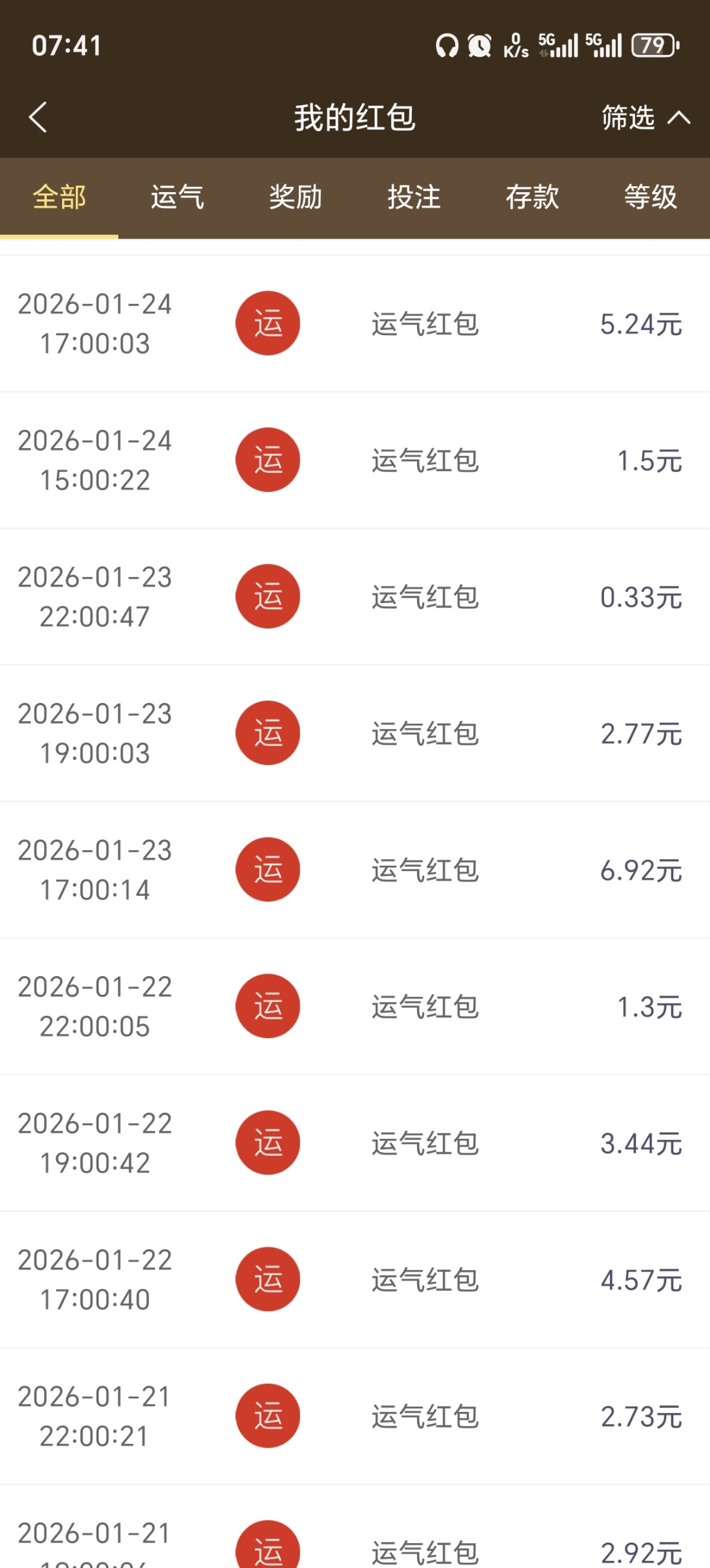Expand the 筛选 filter dropdown
This screenshot has height=1568, width=710.
pos(645,118)
